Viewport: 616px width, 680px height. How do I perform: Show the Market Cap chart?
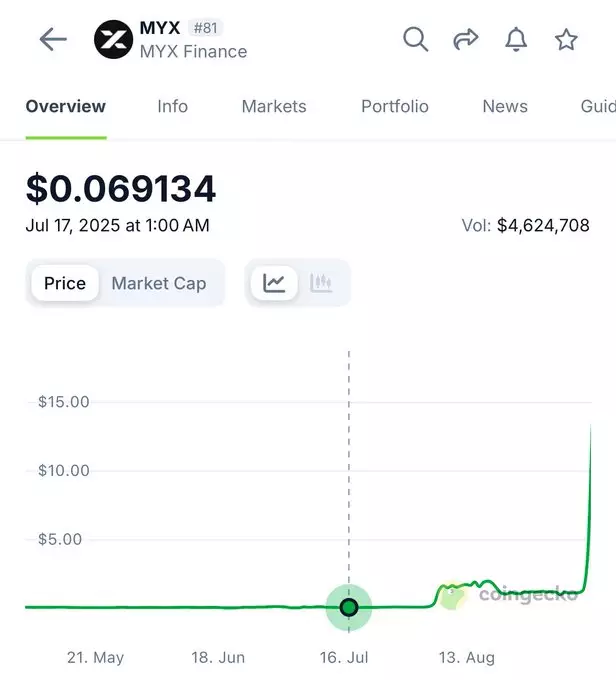[159, 283]
